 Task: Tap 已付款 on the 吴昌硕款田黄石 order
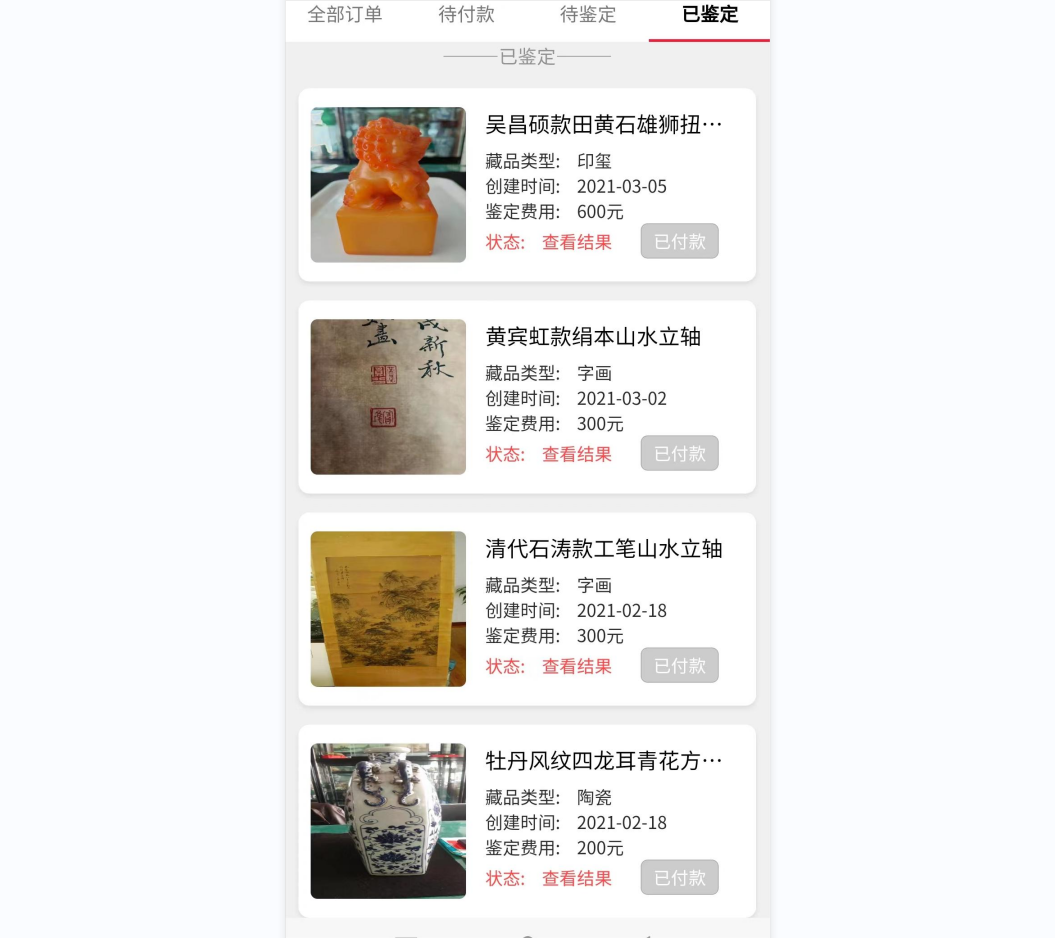(x=679, y=241)
